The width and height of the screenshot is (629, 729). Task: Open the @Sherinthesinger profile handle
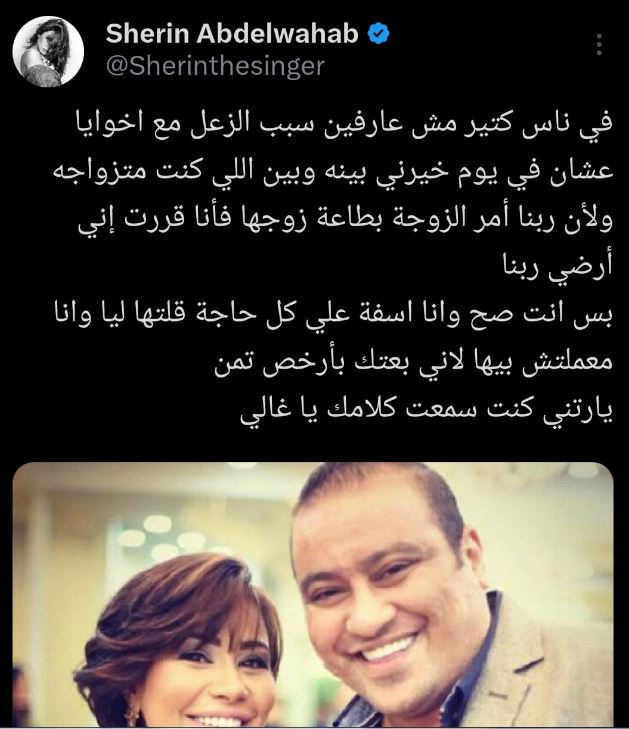click(x=214, y=65)
